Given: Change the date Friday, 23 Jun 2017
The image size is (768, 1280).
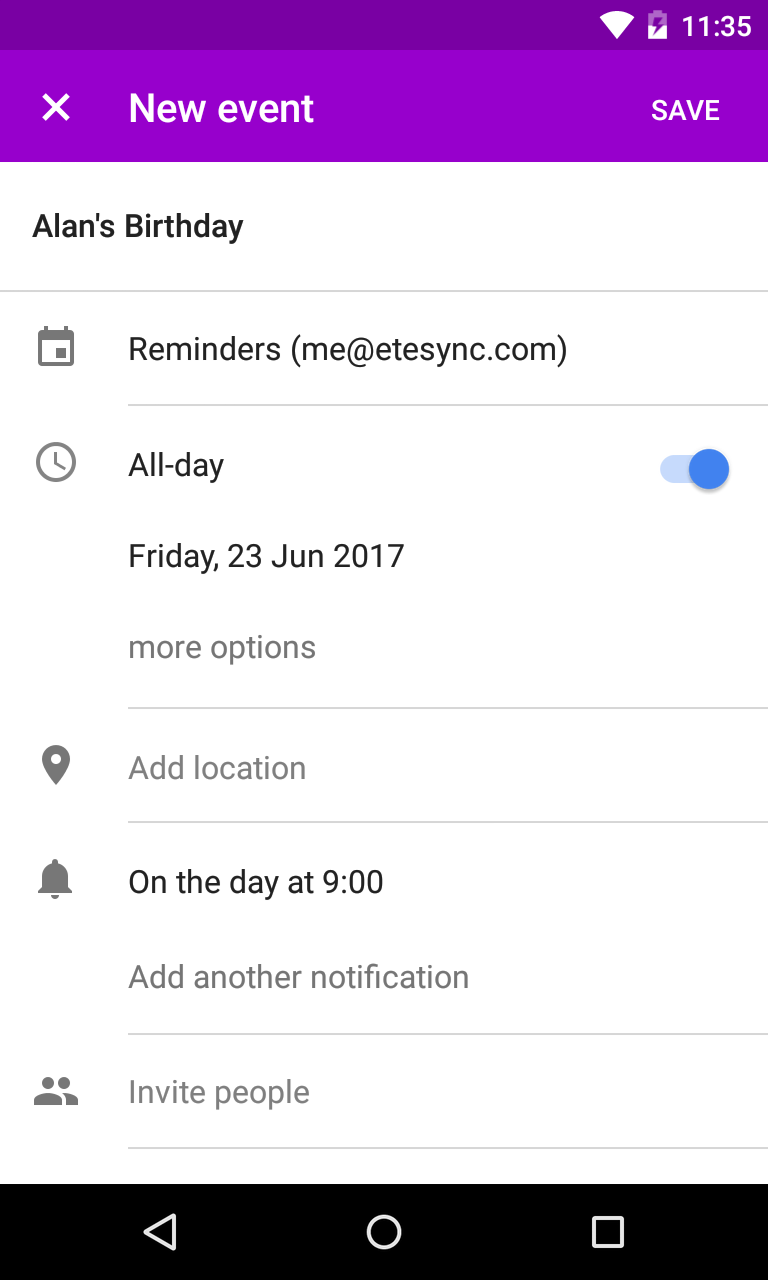Looking at the screenshot, I should tap(266, 556).
